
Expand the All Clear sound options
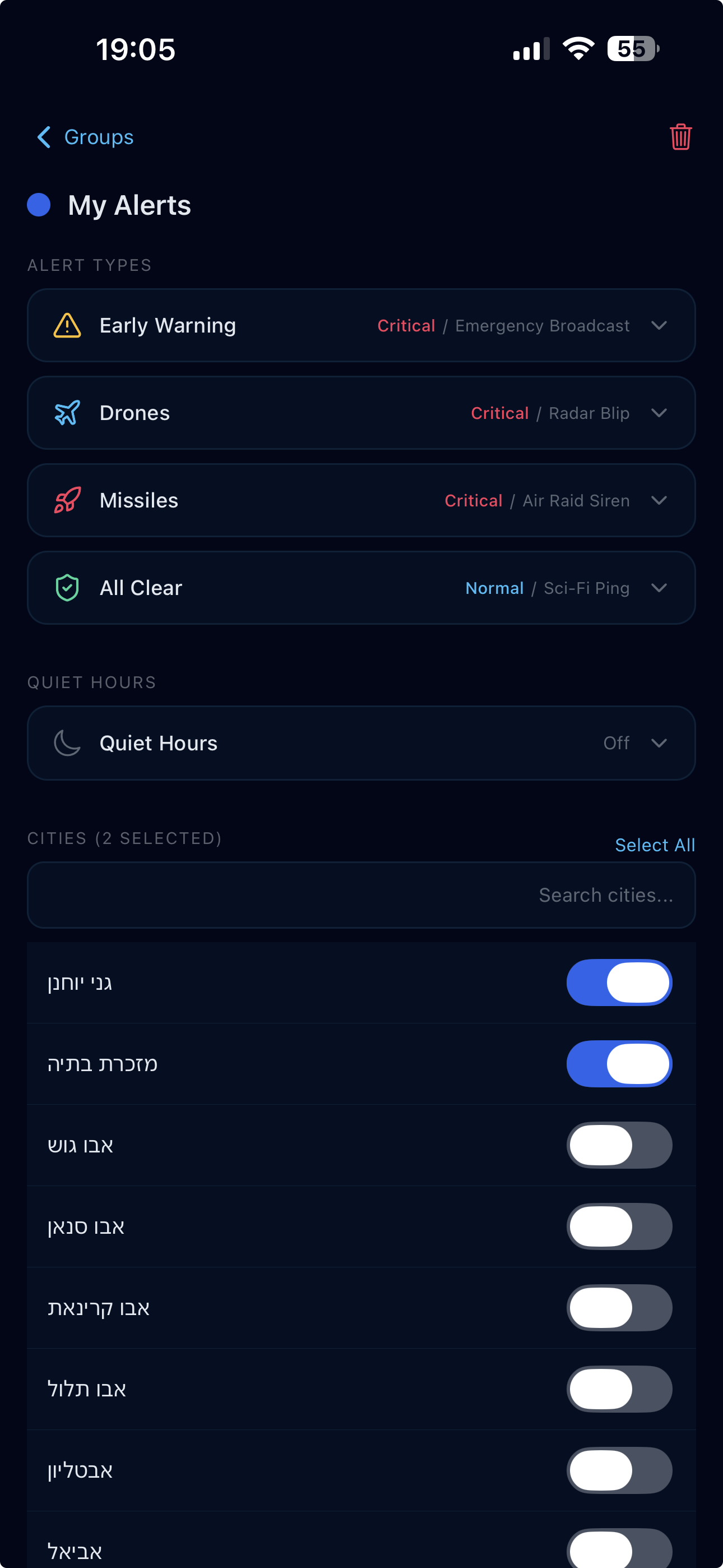tap(660, 588)
